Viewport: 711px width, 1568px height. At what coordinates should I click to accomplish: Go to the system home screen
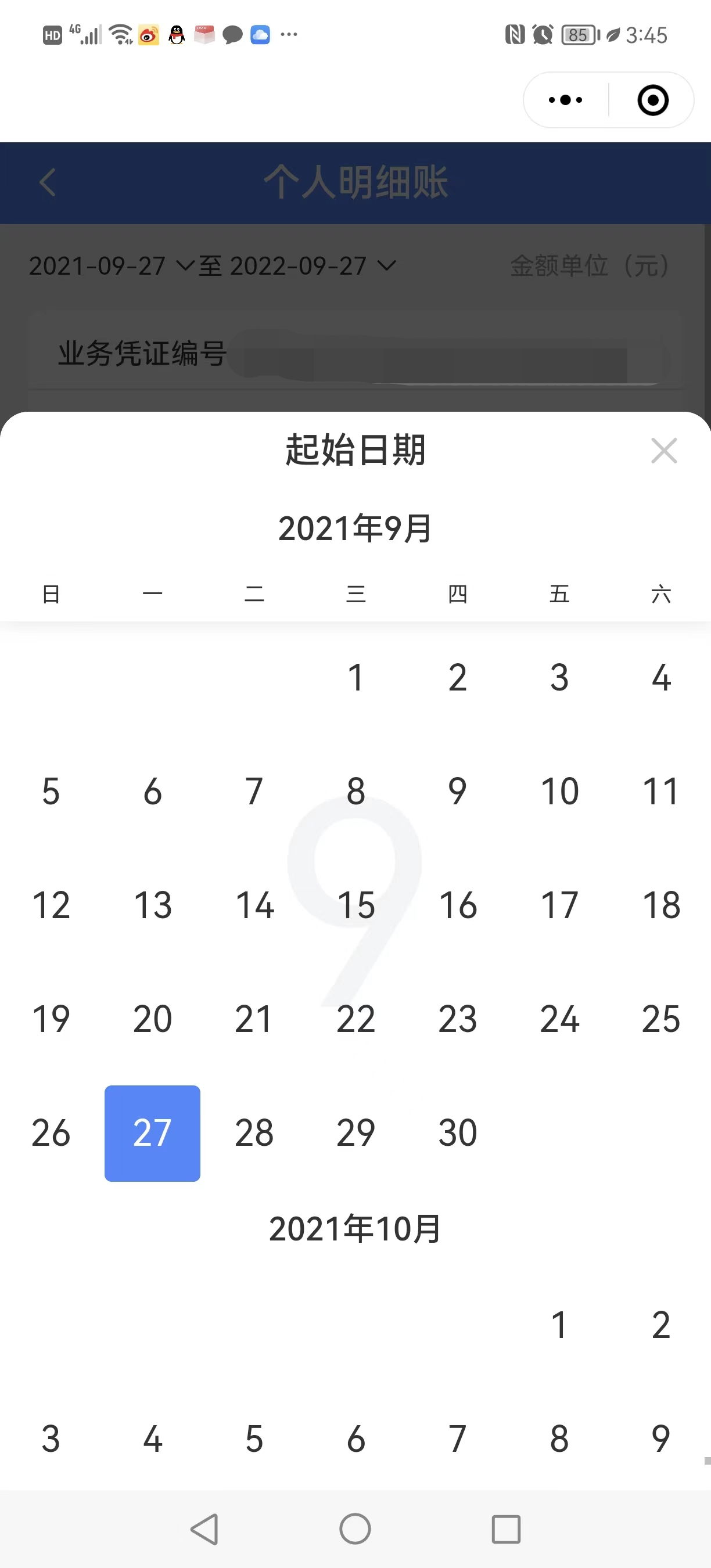pyautogui.click(x=355, y=1529)
